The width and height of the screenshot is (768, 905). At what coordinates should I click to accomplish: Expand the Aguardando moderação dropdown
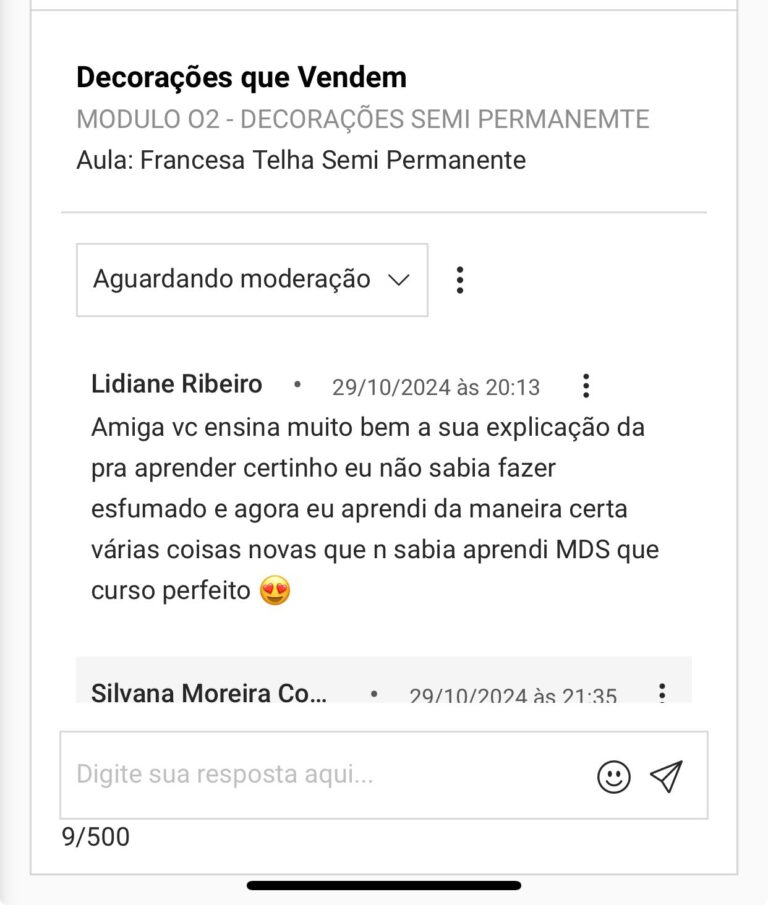click(x=252, y=280)
